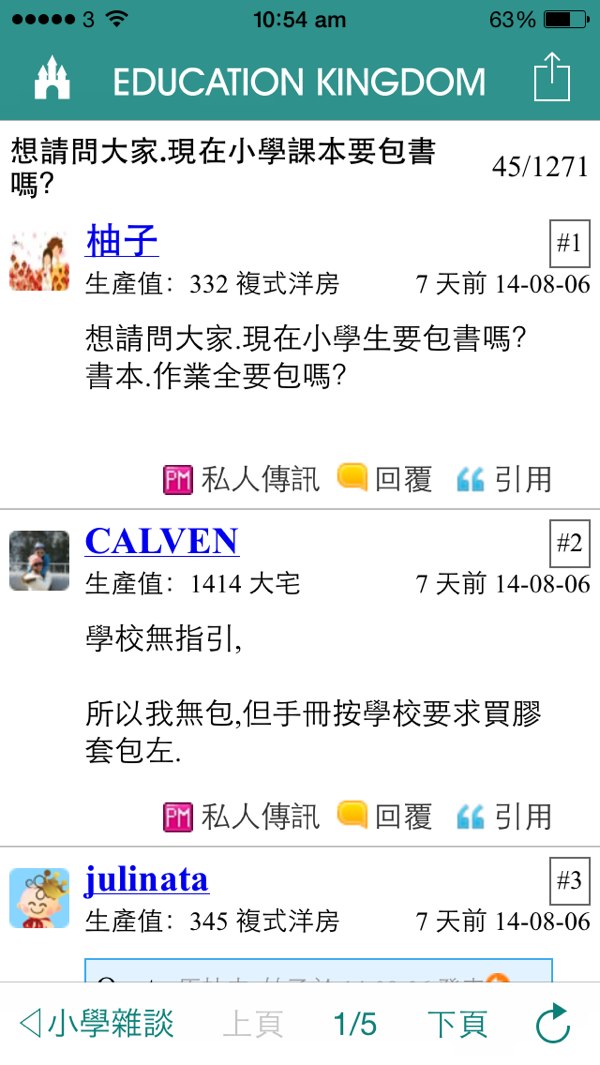Screen dimensions: 600x1065
Task: Reply to 柚子's post
Action: coord(385,479)
